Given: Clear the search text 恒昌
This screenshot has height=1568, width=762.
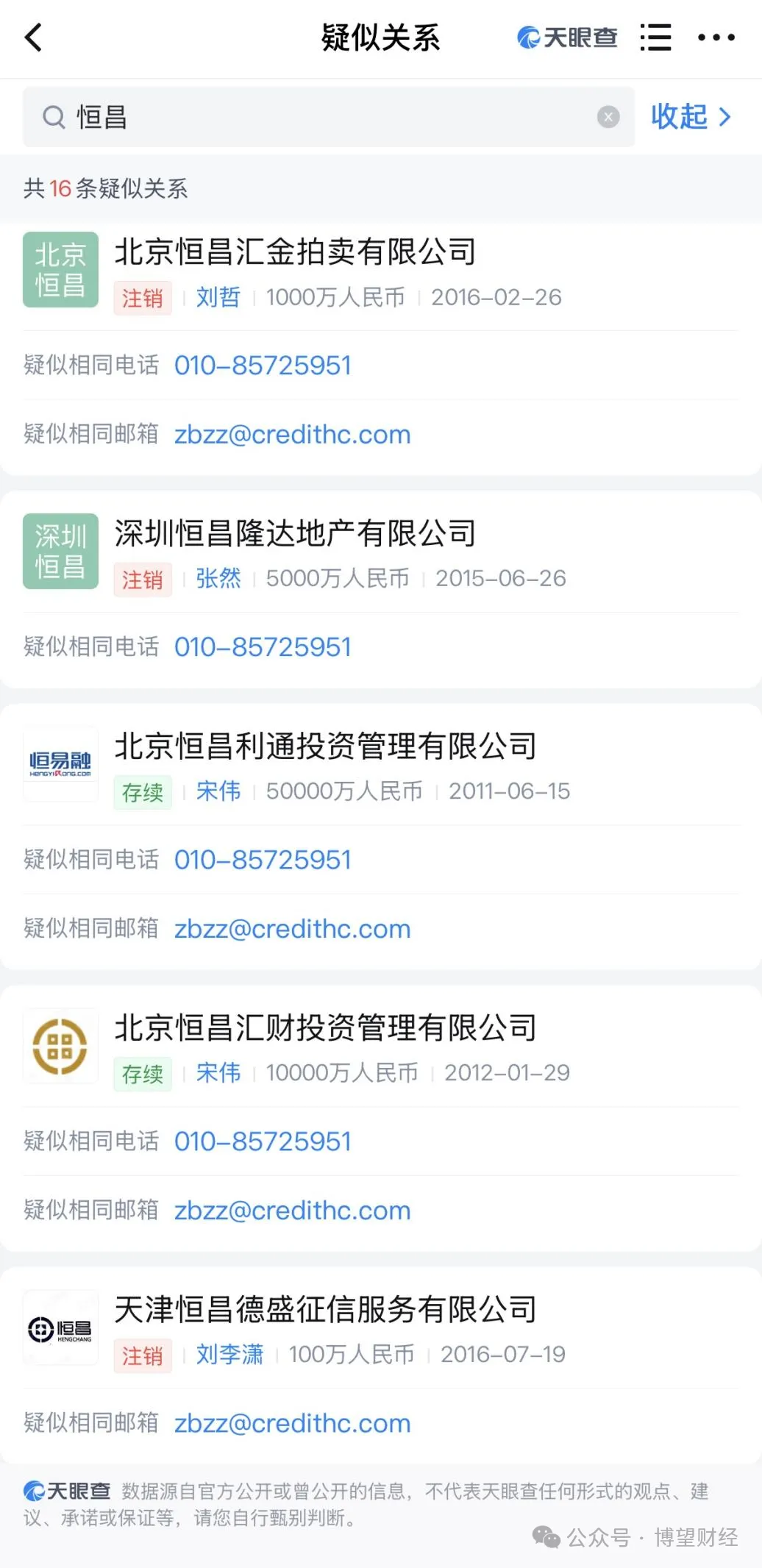Looking at the screenshot, I should pyautogui.click(x=608, y=117).
